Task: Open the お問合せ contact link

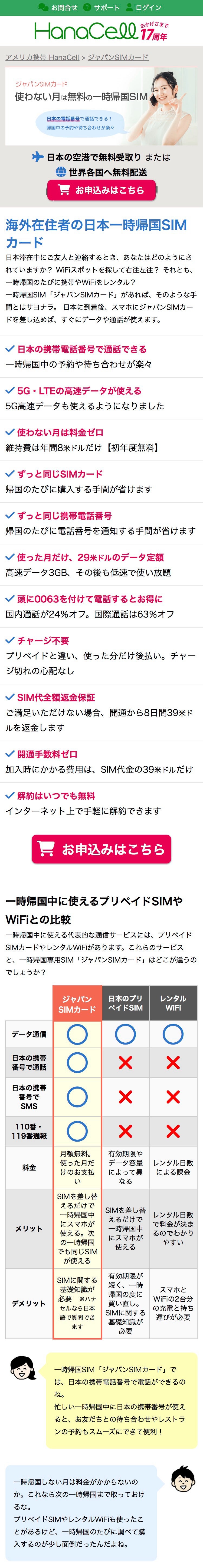Action: coord(58,7)
